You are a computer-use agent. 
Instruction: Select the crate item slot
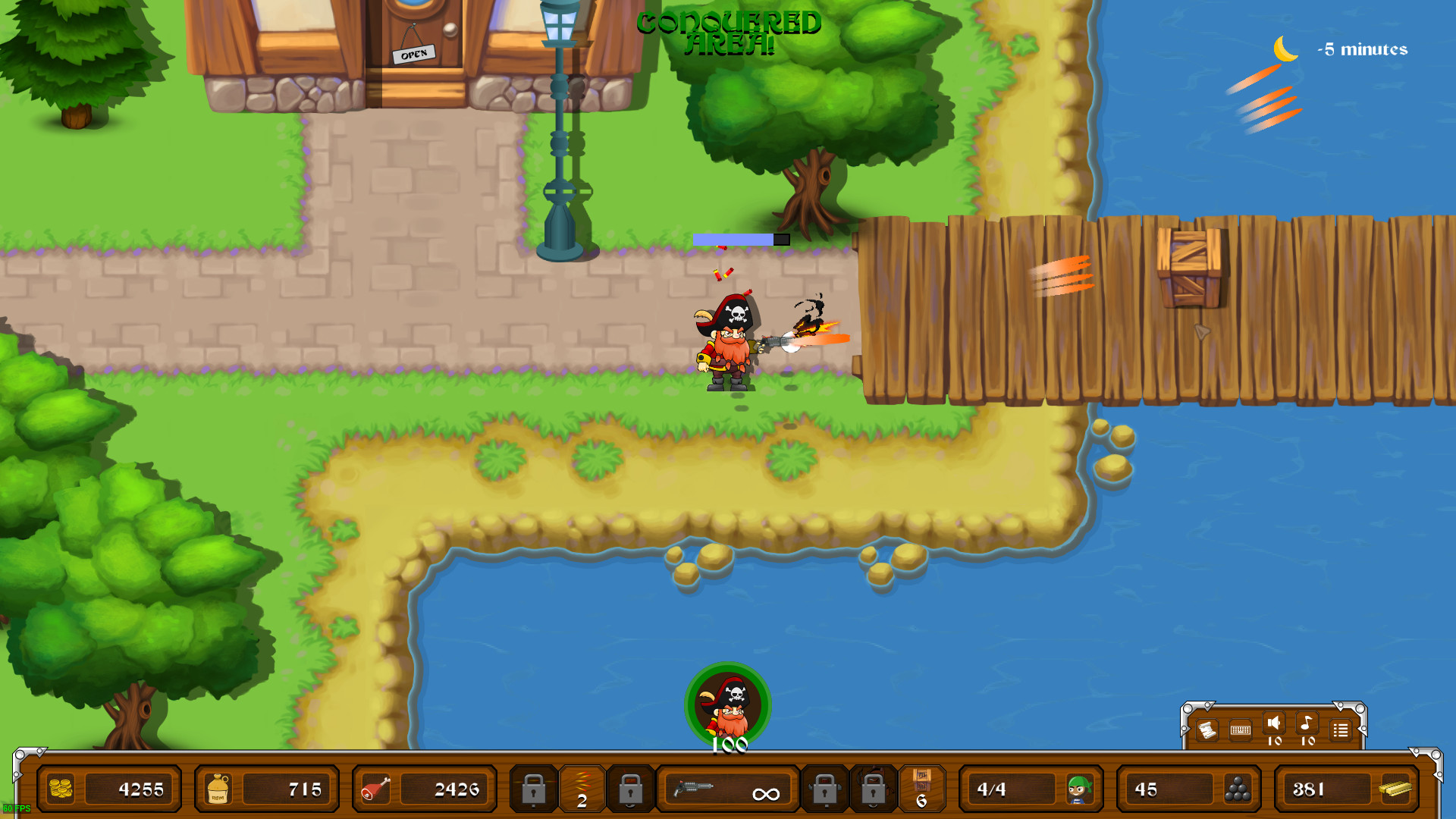point(921,789)
